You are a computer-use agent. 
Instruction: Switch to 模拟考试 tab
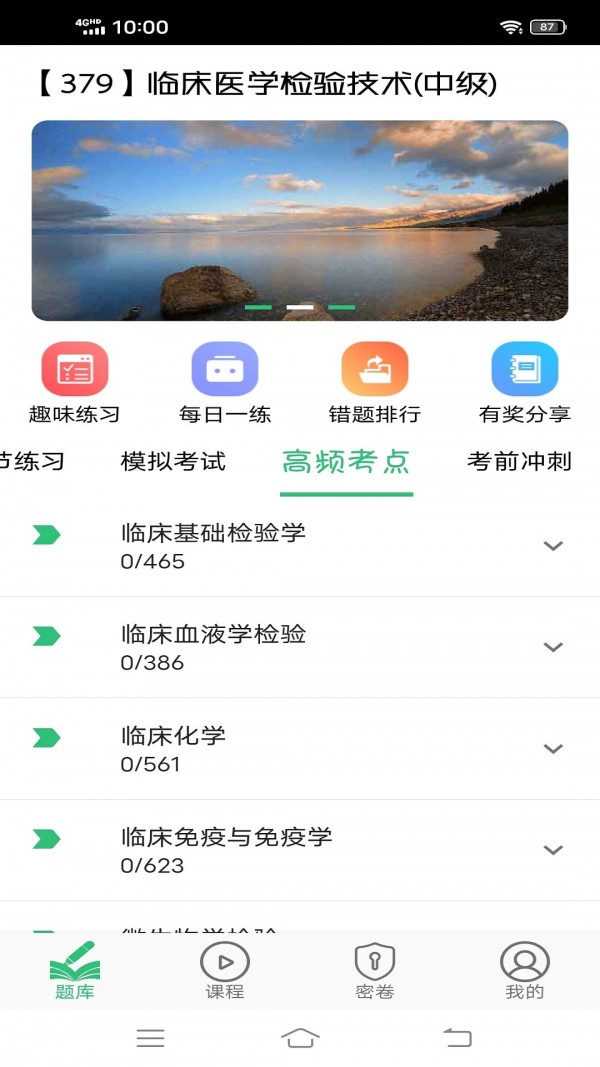173,461
